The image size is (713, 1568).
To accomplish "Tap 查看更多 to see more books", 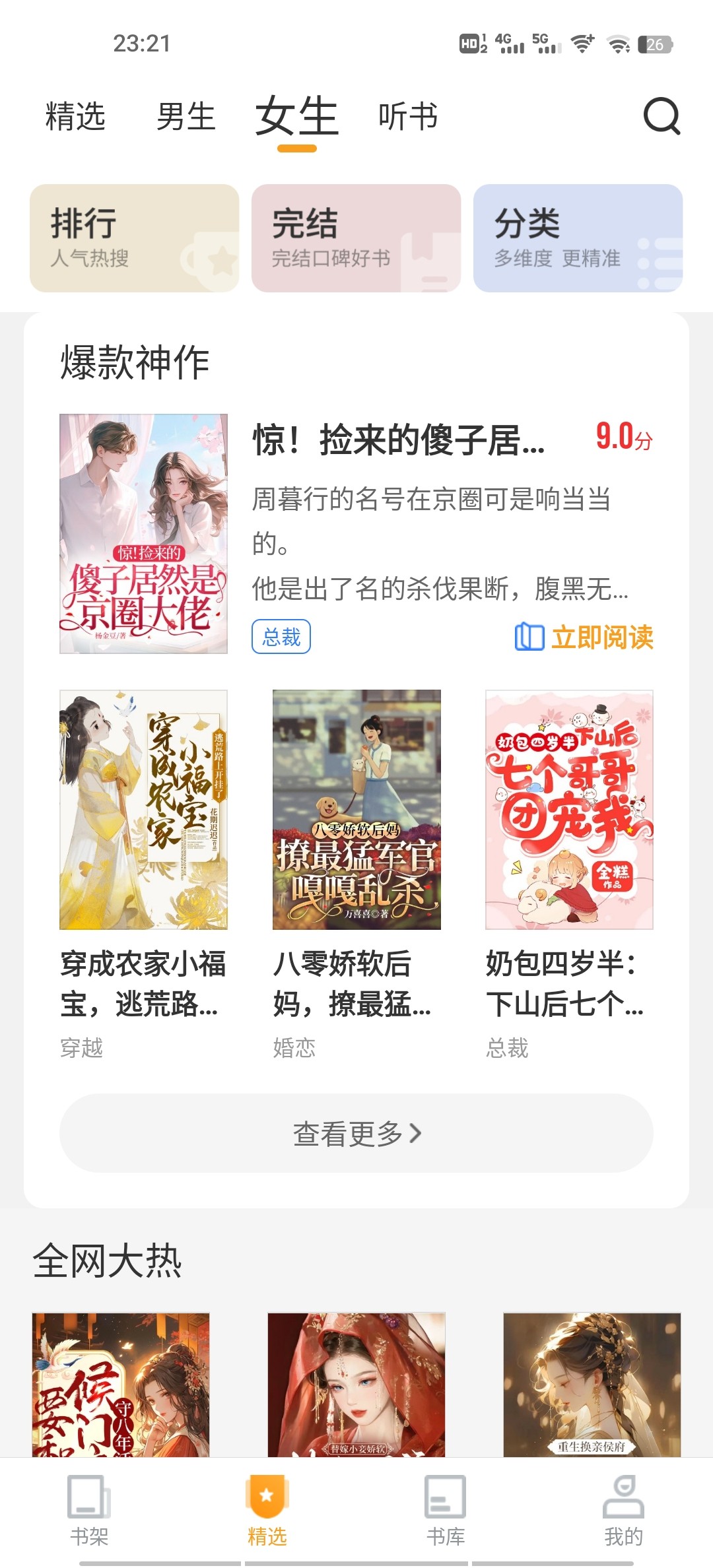I will click(356, 1133).
